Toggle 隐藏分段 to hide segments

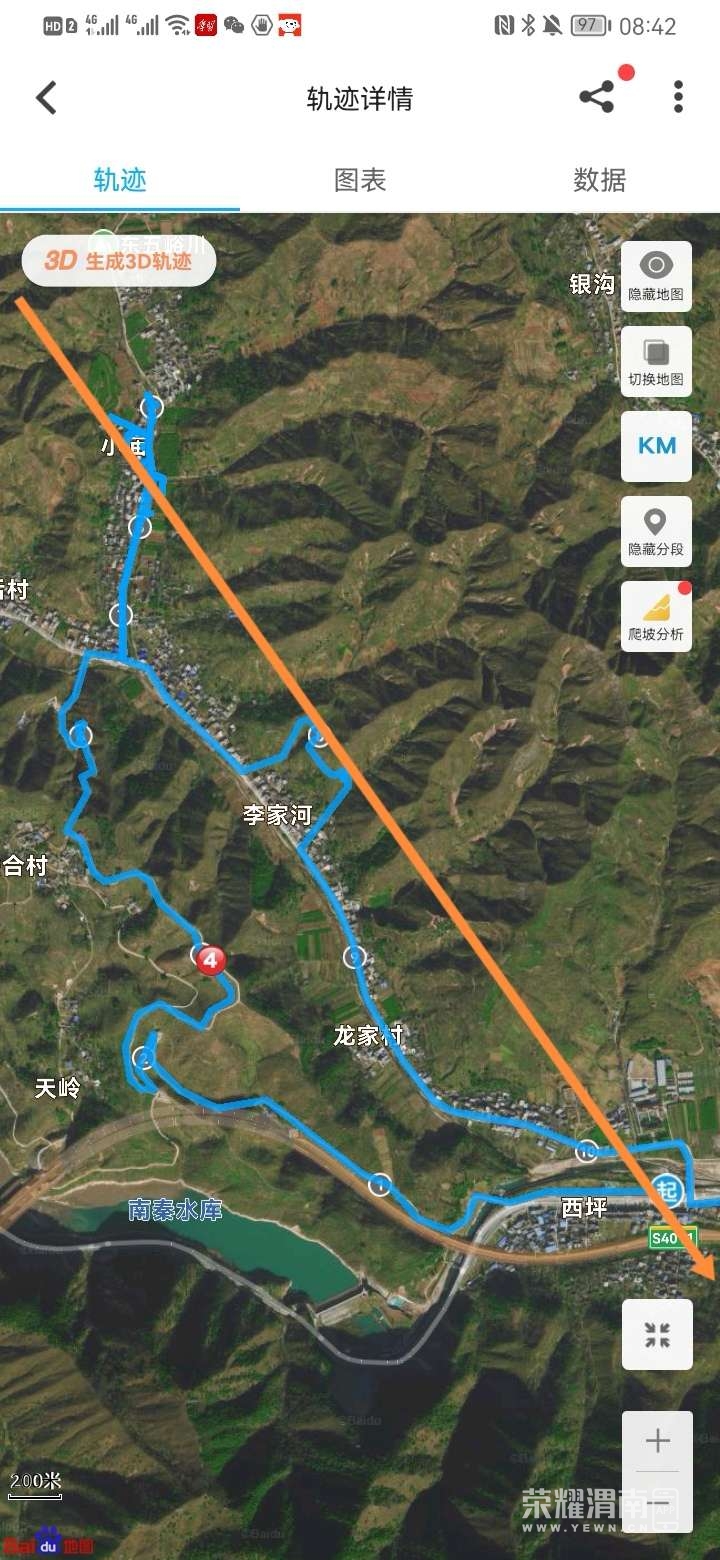(656, 531)
